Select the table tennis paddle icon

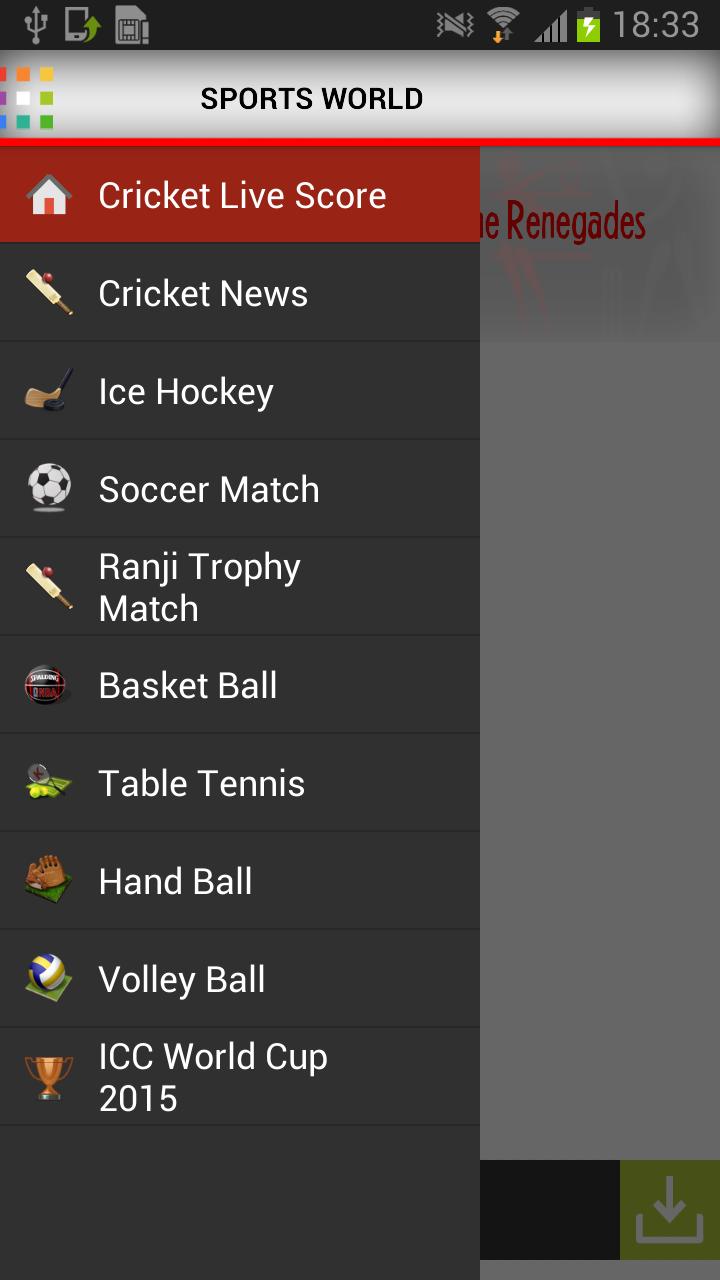point(48,782)
